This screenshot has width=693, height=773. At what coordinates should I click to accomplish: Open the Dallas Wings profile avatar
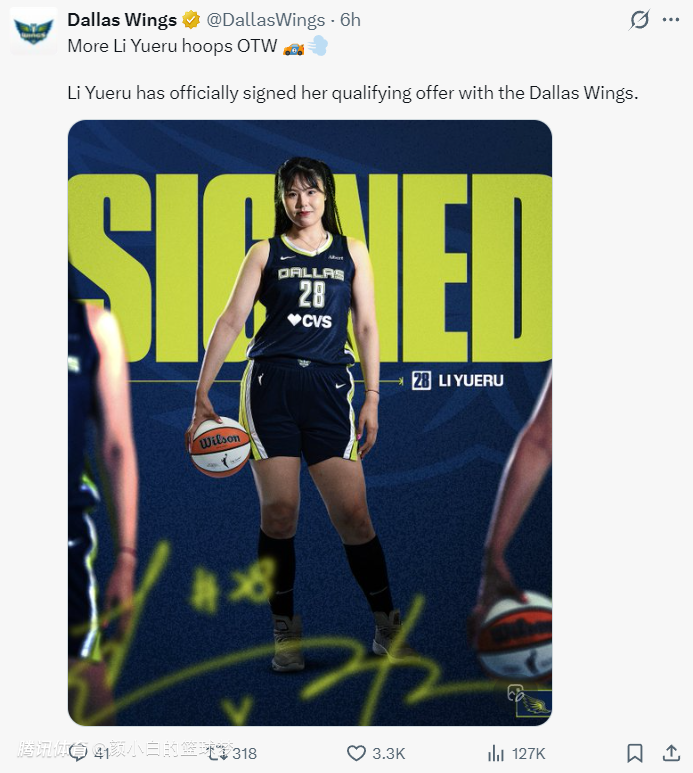(x=33, y=30)
